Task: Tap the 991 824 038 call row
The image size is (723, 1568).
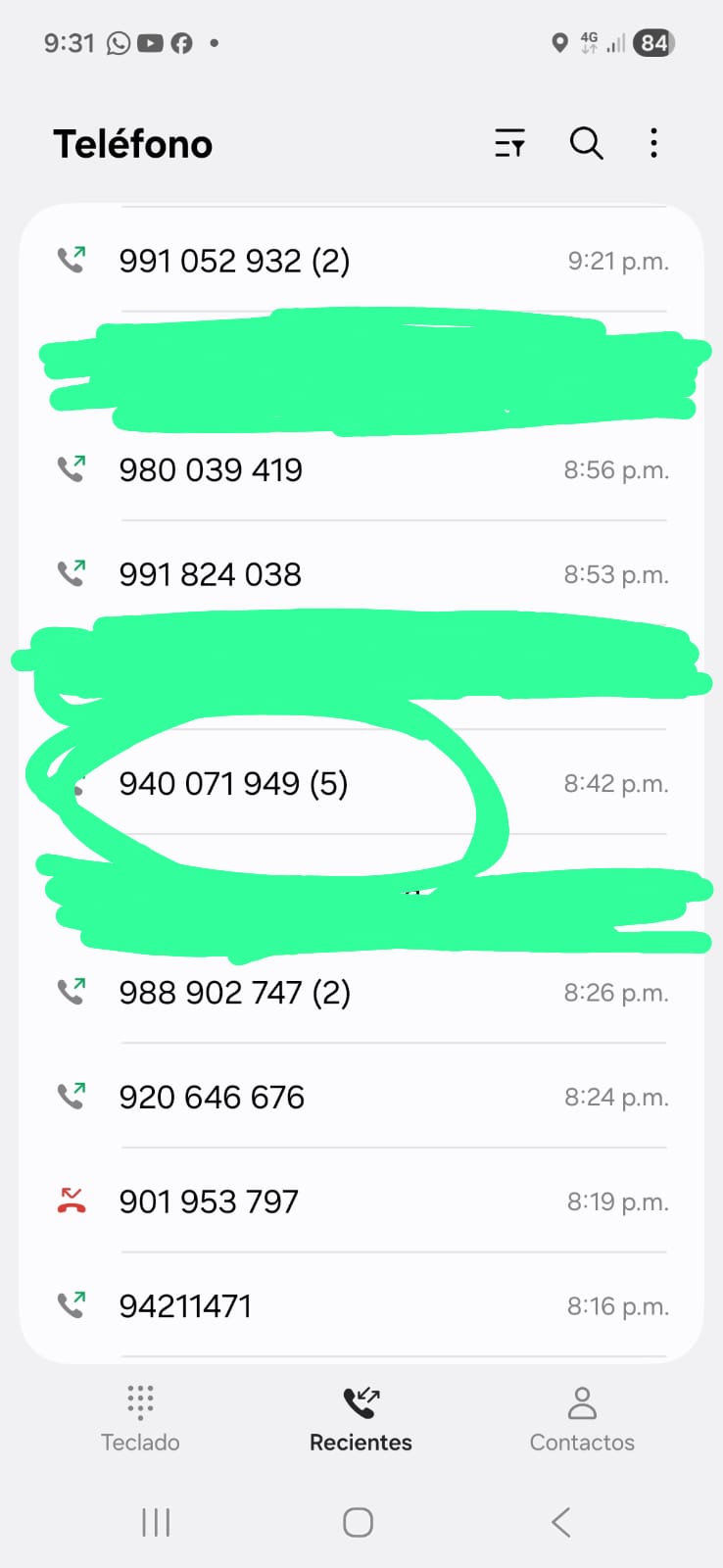Action: pos(362,574)
